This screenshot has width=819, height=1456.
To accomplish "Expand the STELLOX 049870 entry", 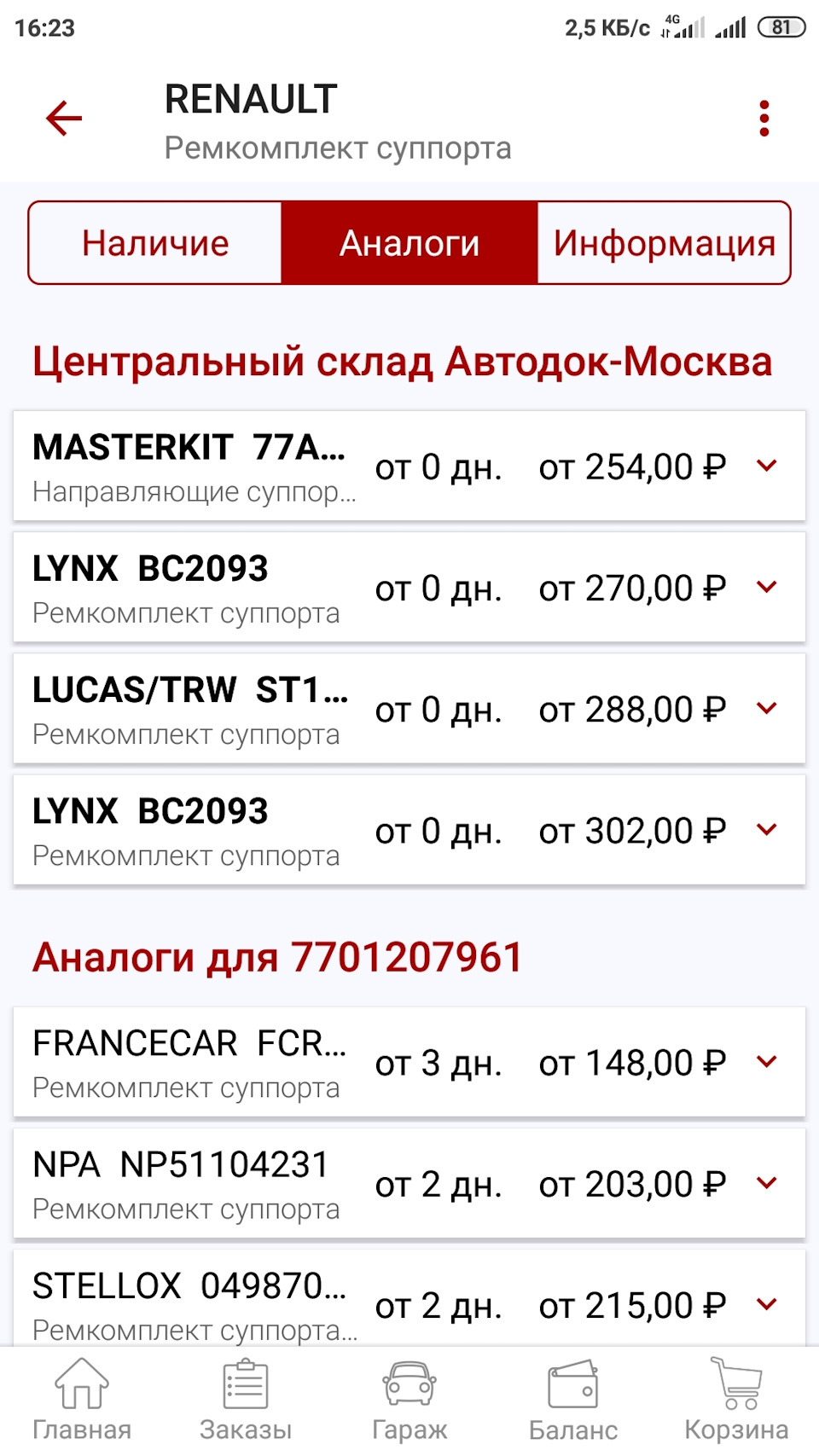I will [765, 1305].
